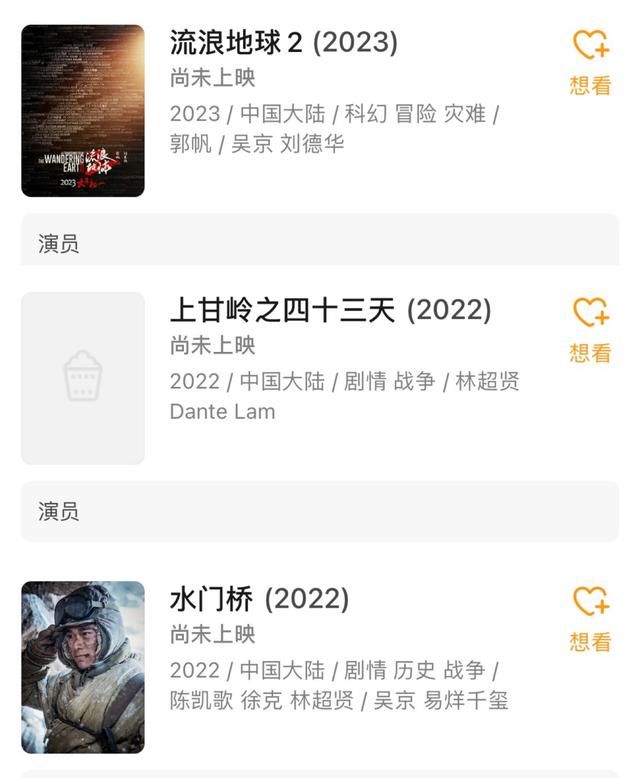
Task: Open the 水门桥 (2022) movie page
Action: (x=259, y=599)
